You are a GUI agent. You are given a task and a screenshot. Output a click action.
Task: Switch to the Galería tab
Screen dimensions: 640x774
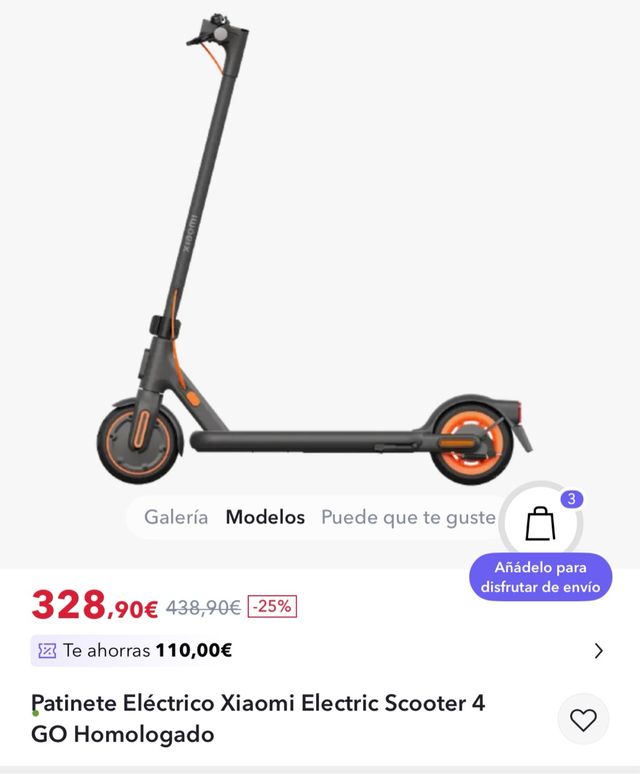tap(176, 517)
